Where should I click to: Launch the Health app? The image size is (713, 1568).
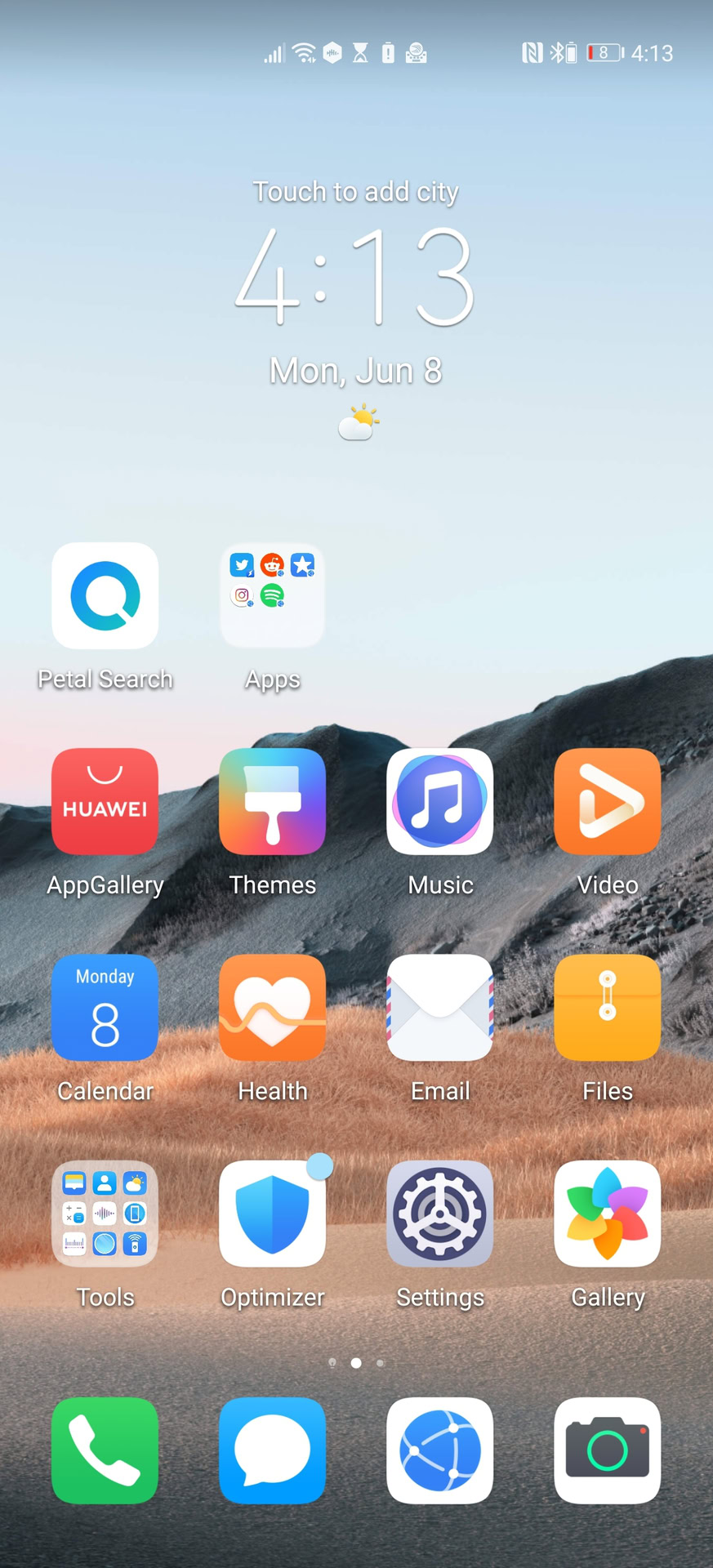coord(273,1008)
